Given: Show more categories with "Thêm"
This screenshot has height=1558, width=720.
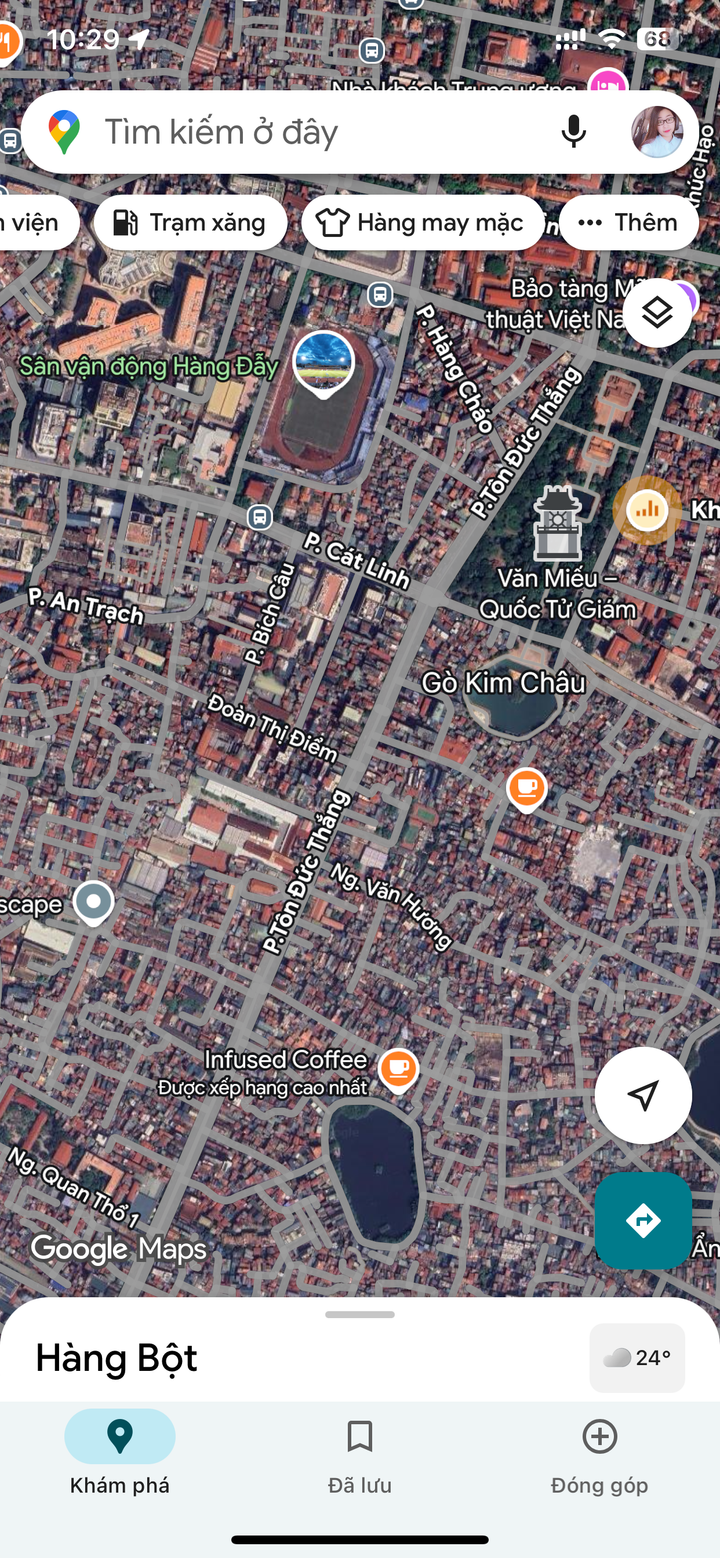Looking at the screenshot, I should pyautogui.click(x=628, y=222).
